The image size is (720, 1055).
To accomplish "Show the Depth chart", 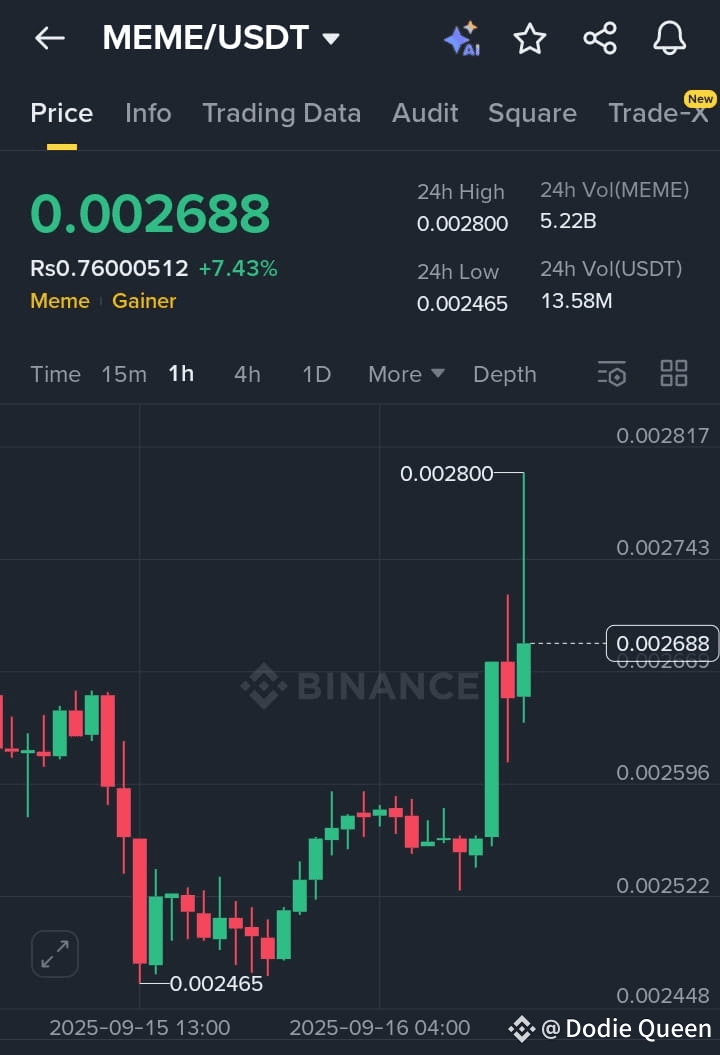I will [x=504, y=374].
